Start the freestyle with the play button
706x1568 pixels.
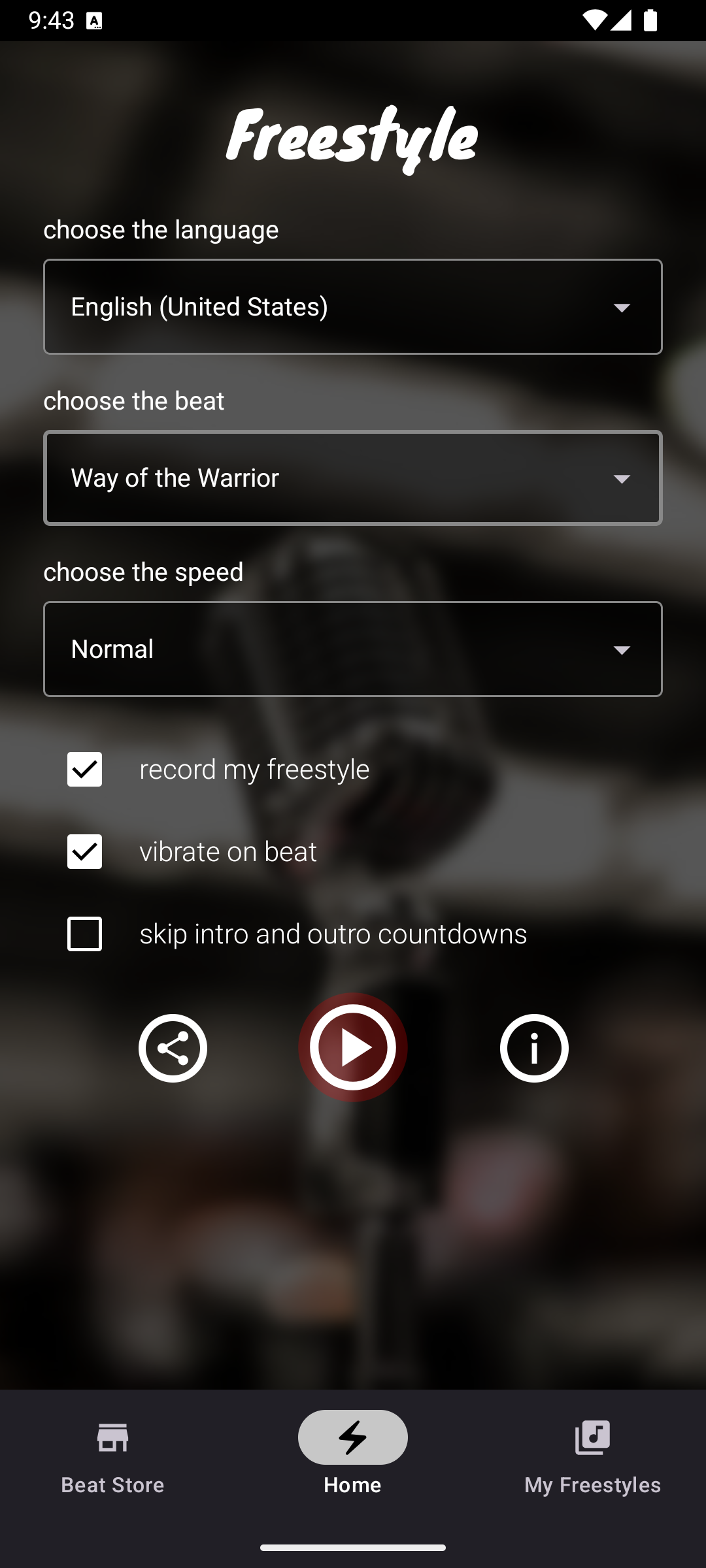353,1048
